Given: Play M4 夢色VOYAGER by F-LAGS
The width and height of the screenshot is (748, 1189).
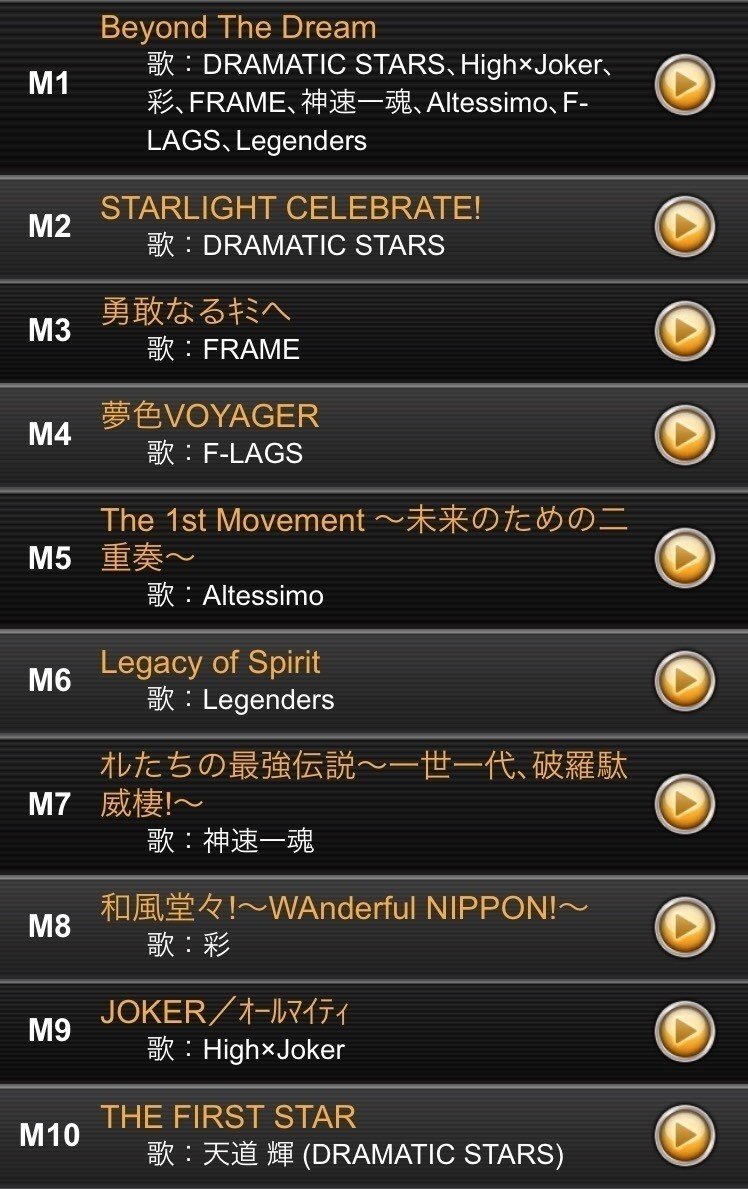Looking at the screenshot, I should [x=685, y=435].
